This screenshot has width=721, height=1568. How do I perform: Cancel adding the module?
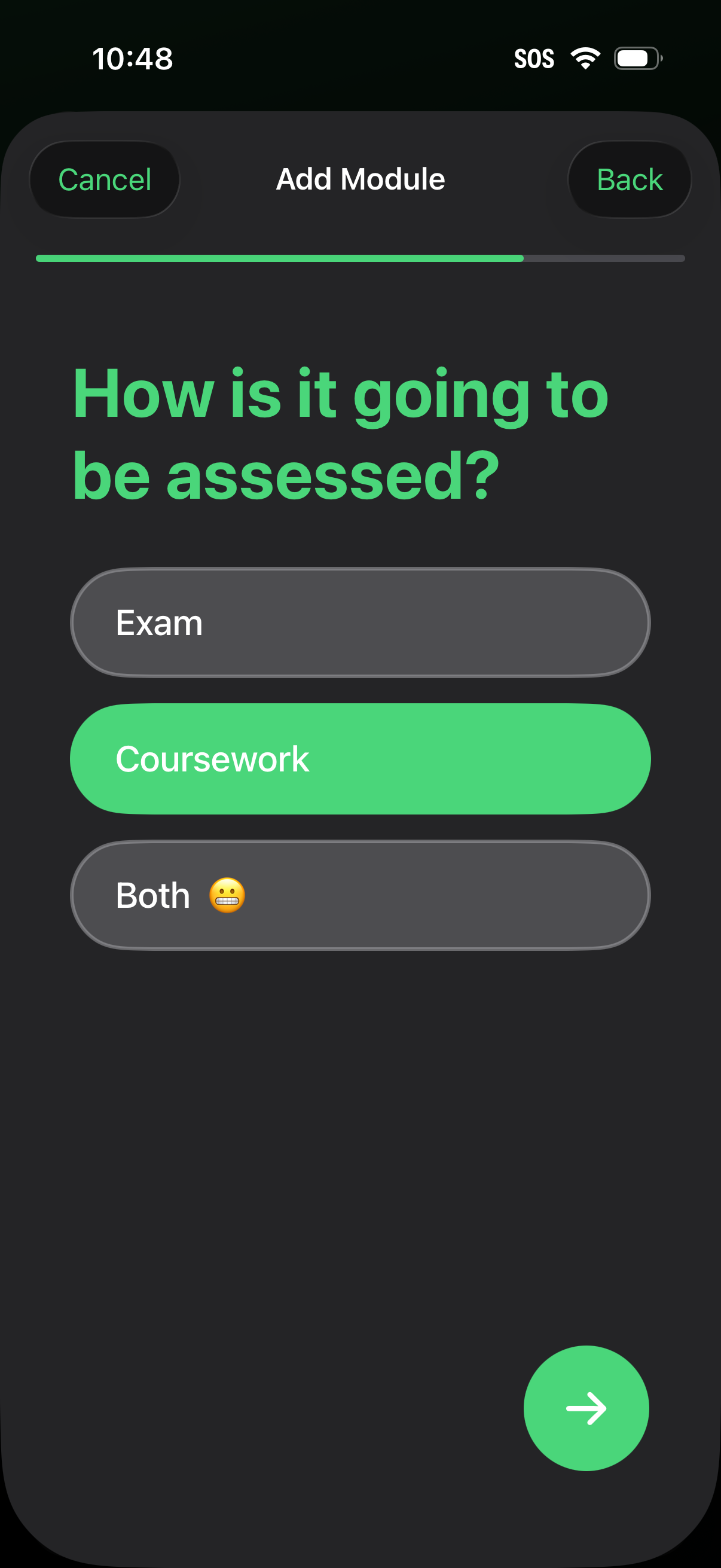(104, 179)
